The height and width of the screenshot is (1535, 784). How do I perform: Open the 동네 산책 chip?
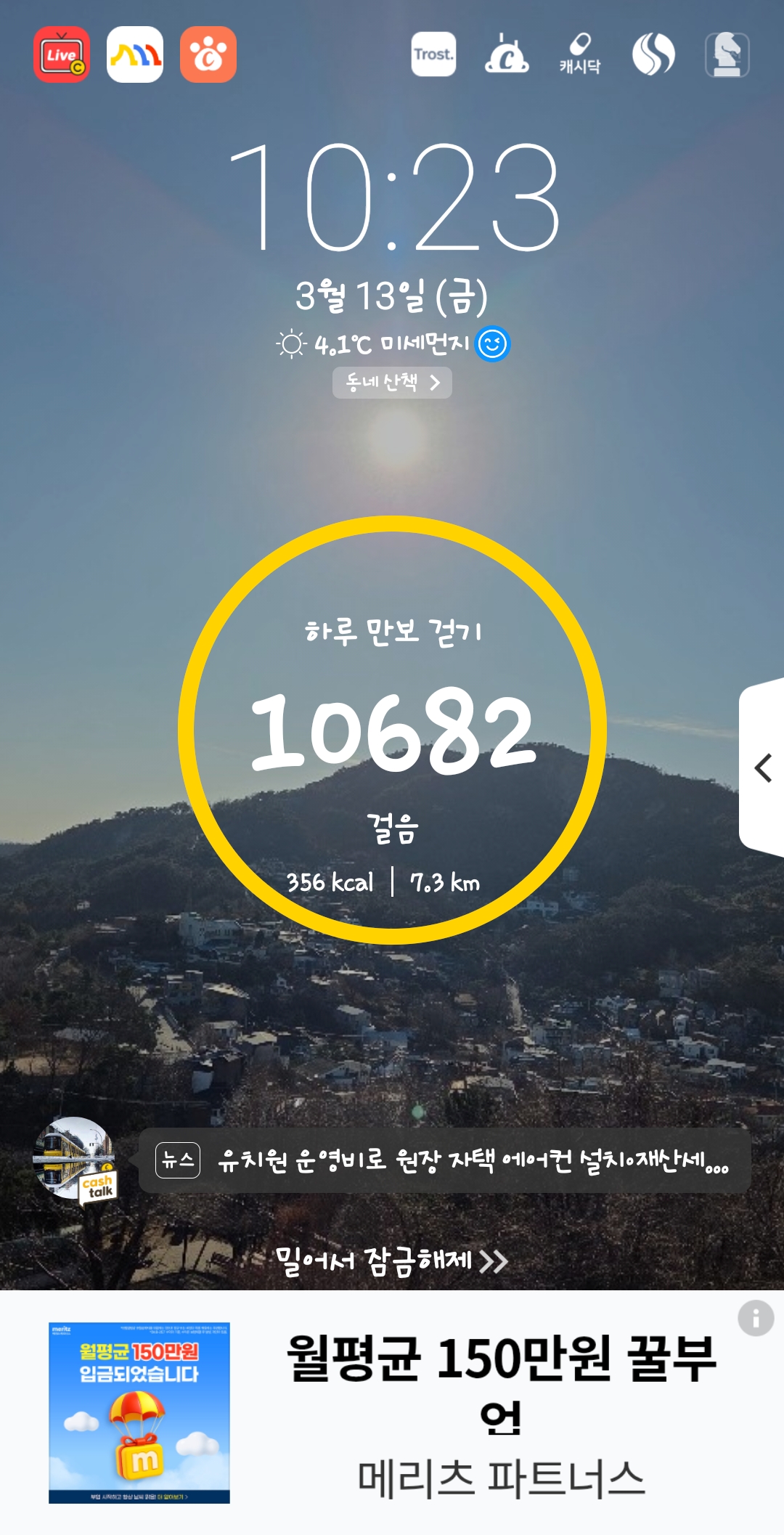(392, 383)
